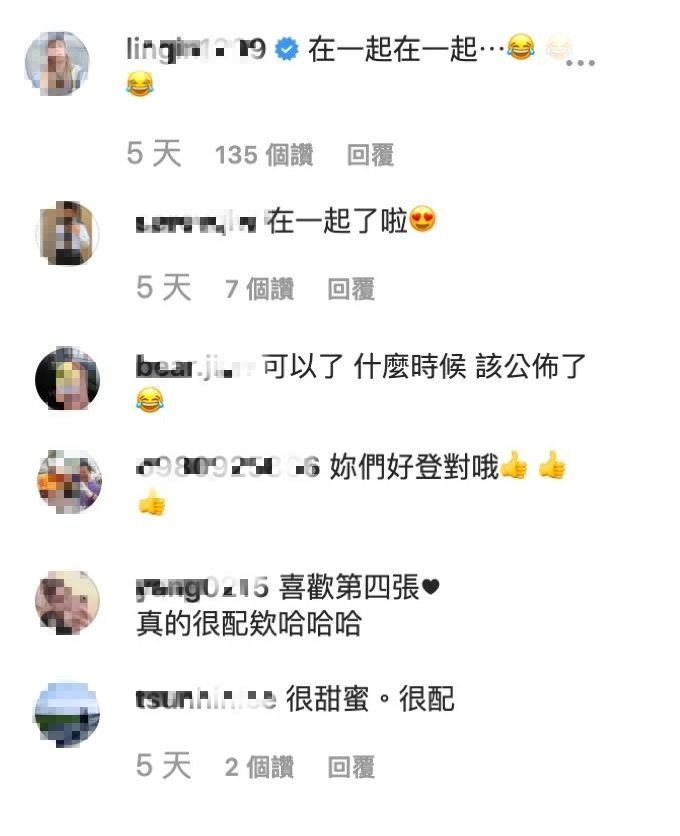Open avatar of "可以了 什麼時候 該公佈了" commenter
680x836 pixels.
[x=67, y=379]
